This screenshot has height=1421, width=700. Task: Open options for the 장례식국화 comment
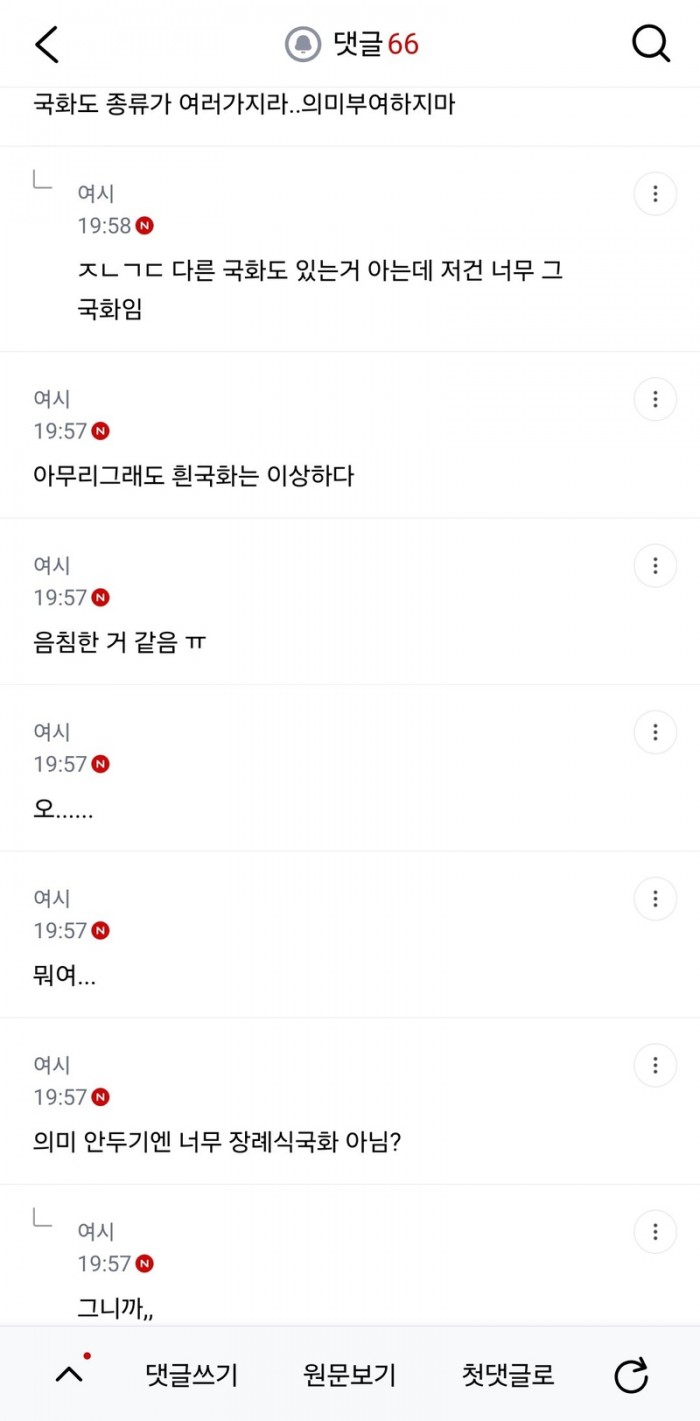pyautogui.click(x=656, y=1064)
